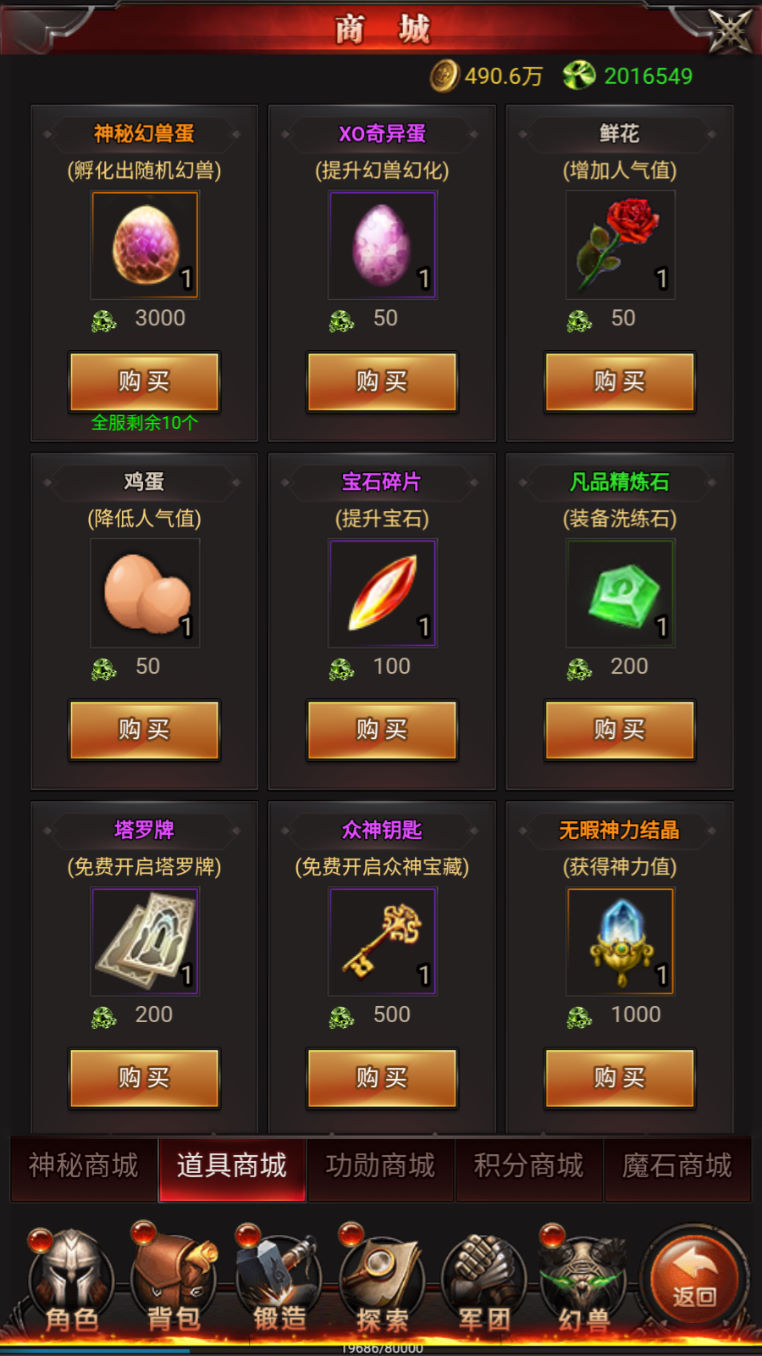Purchase 凡品精炼石 refining stone
Viewport: 762px width, 1356px height.
tap(619, 729)
